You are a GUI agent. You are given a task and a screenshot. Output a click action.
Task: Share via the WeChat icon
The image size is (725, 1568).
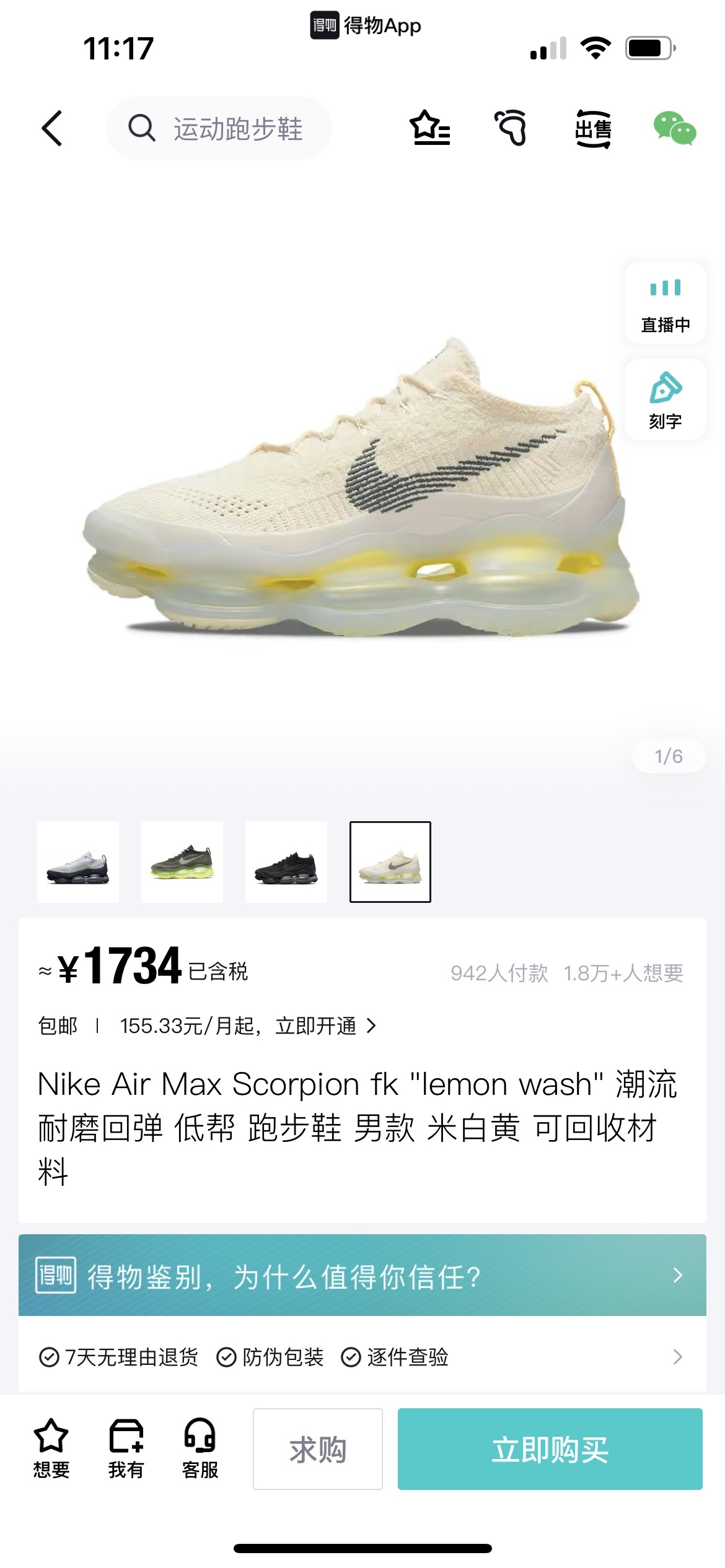674,129
